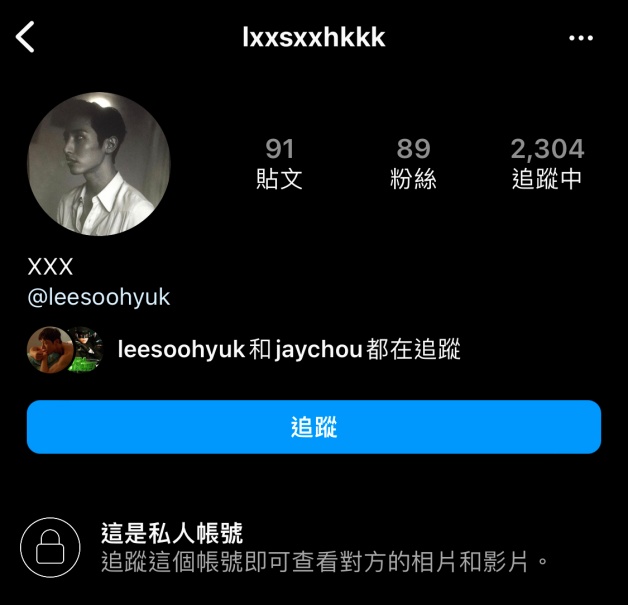Screen dimensions: 628x605
Task: View the 2,304 追蹤中 following list
Action: (547, 164)
